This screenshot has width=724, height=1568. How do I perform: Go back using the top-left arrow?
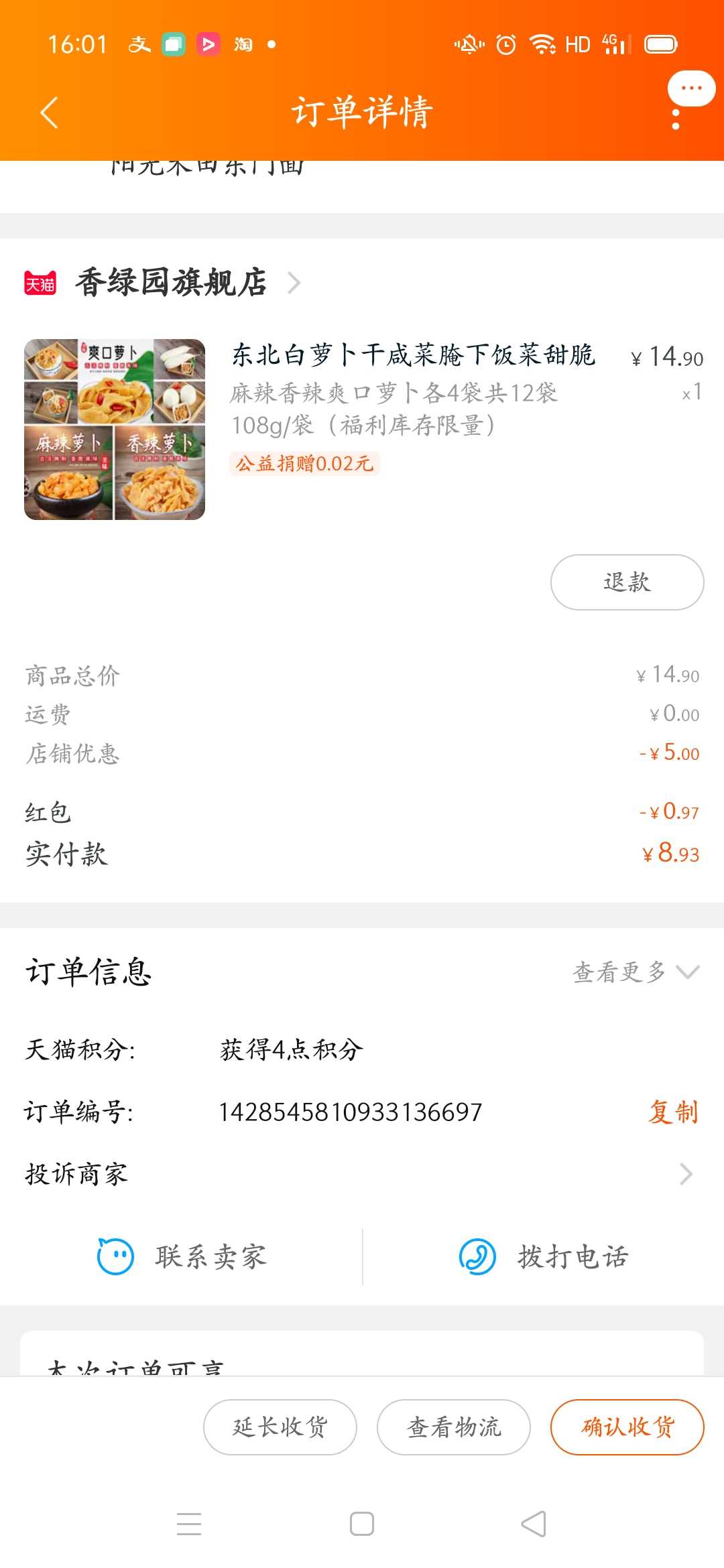click(49, 112)
